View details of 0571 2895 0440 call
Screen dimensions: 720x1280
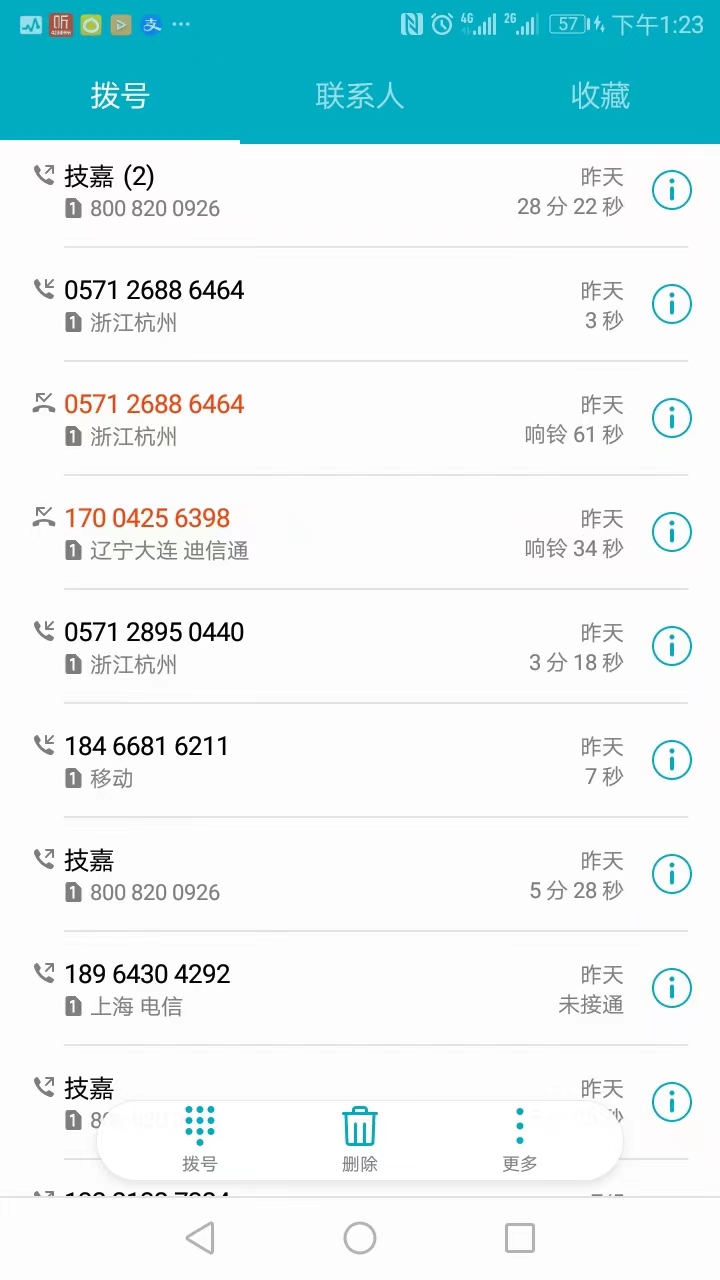(x=672, y=646)
